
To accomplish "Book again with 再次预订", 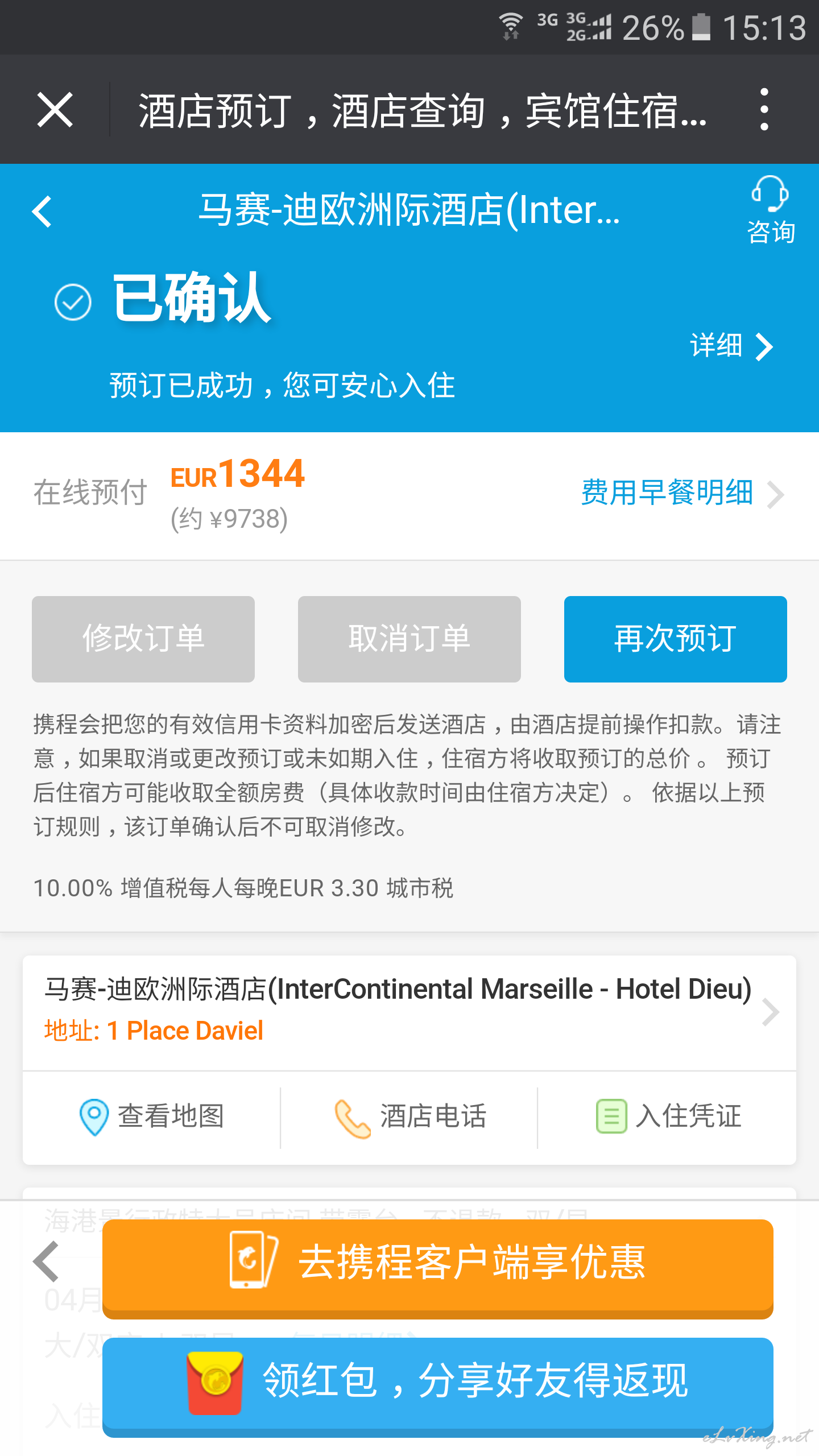I will [676, 639].
